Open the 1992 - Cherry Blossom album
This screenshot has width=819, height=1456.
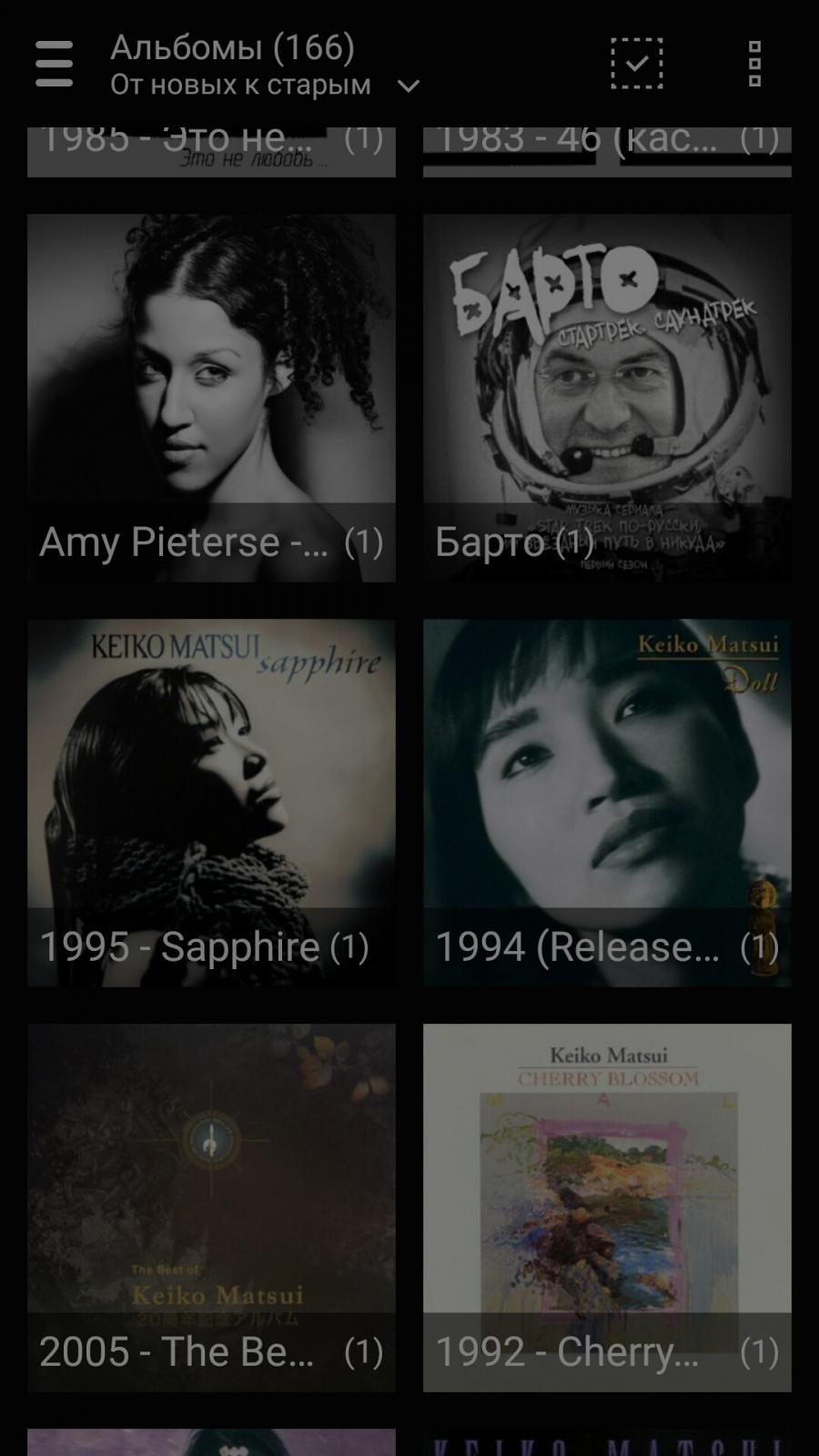[x=607, y=1208]
